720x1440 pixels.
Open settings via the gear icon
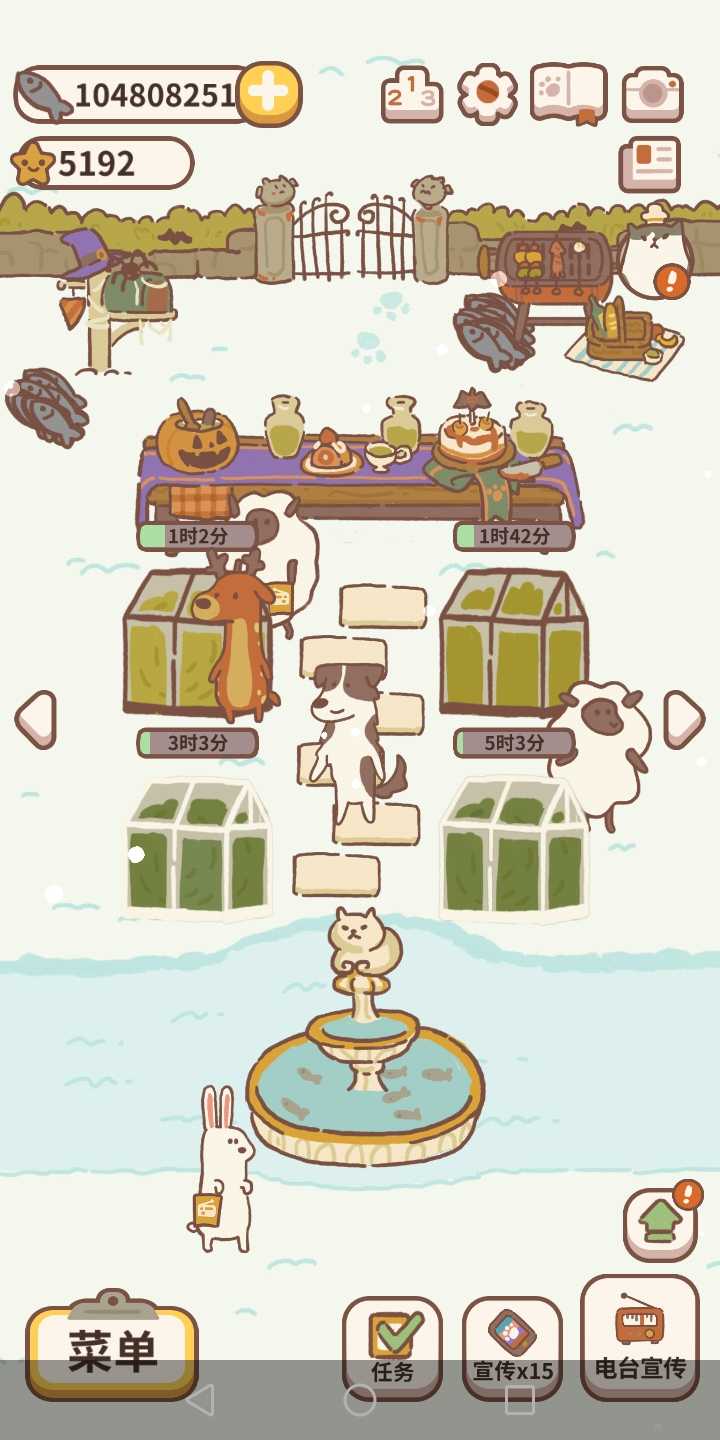tap(487, 94)
